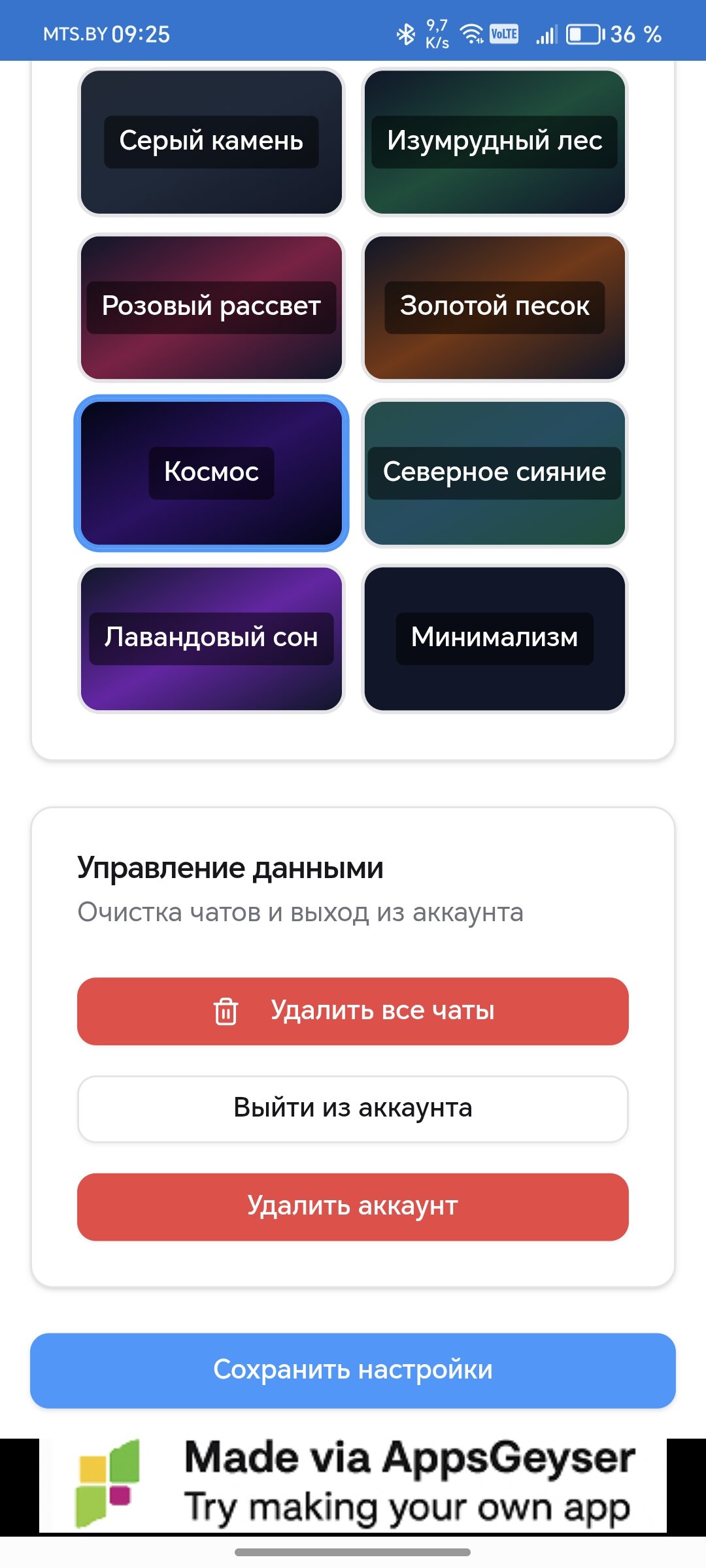Viewport: 706px width, 1568px height.
Task: Tap Удалить аккаунт button
Action: 353,1206
